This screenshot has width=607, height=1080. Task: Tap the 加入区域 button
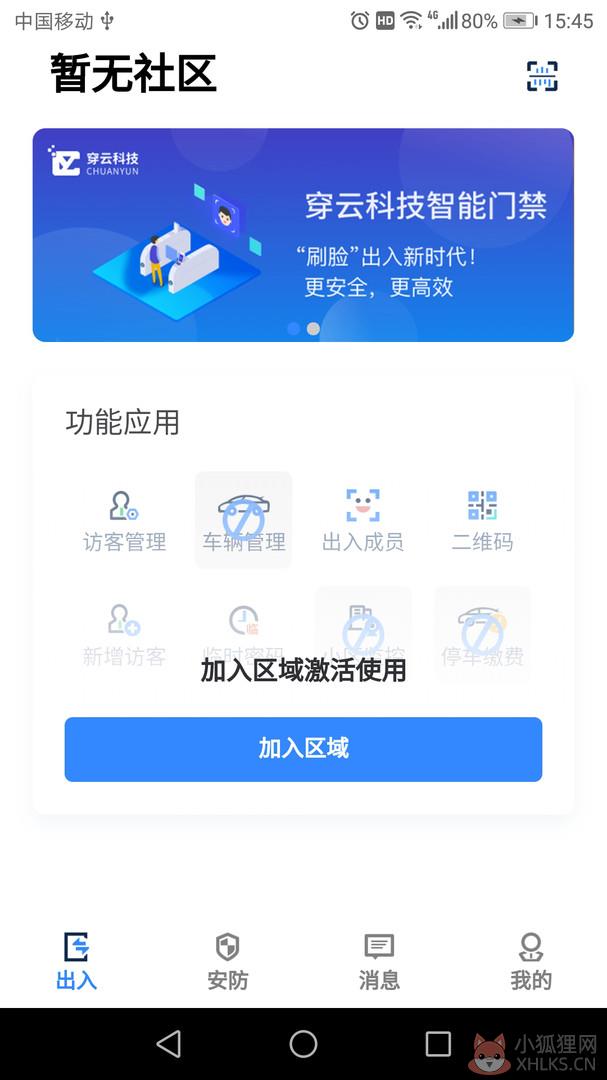[x=303, y=749]
